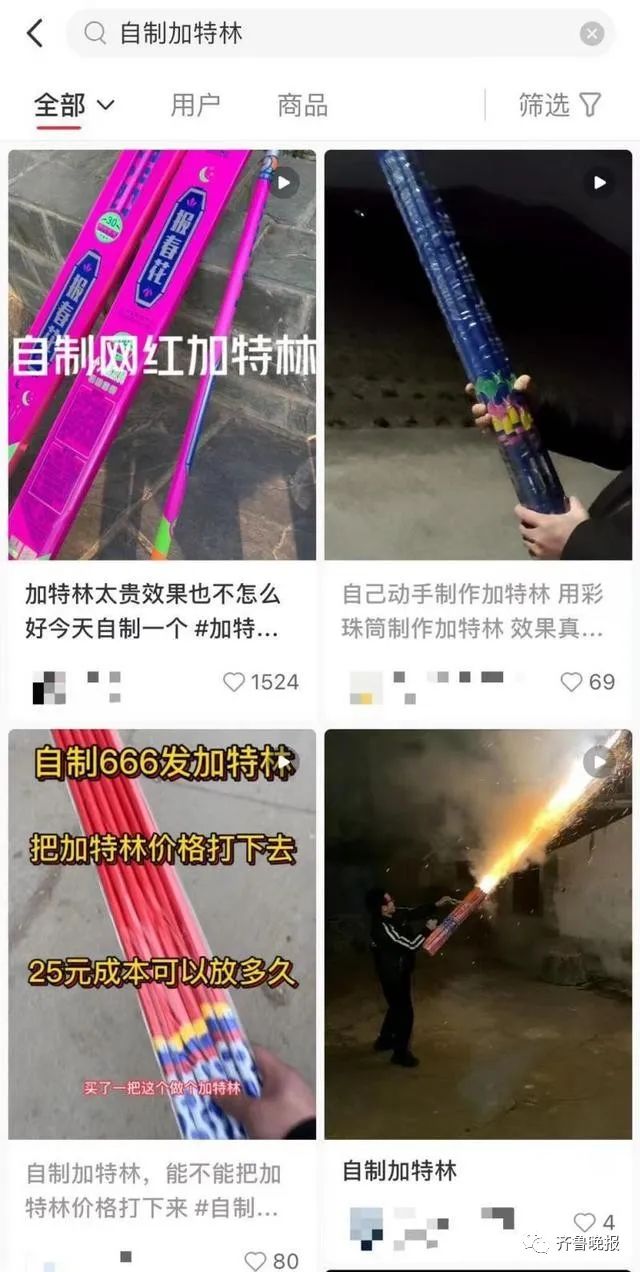The height and width of the screenshot is (1272, 640).
Task: Clear the search text
Action: pyautogui.click(x=592, y=34)
